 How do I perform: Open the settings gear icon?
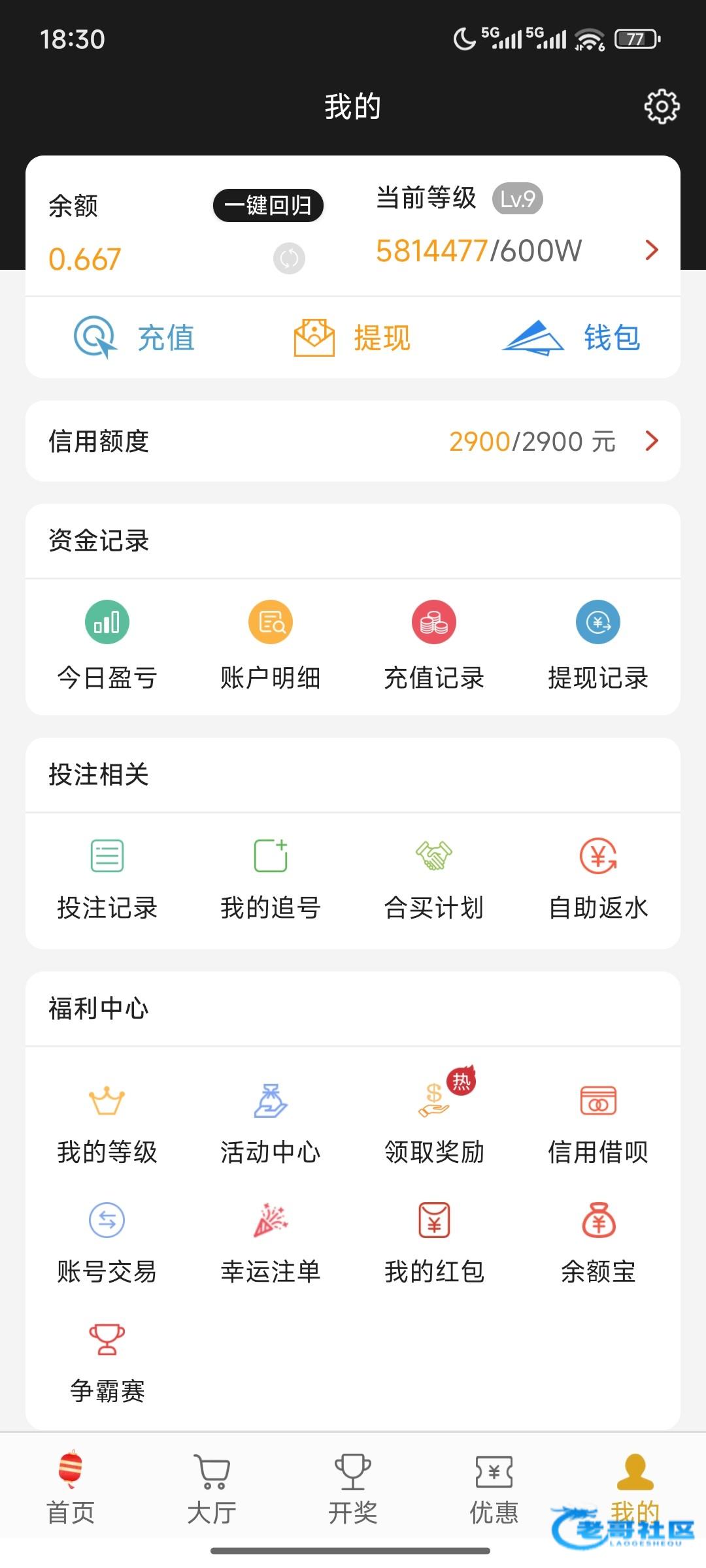click(x=662, y=106)
